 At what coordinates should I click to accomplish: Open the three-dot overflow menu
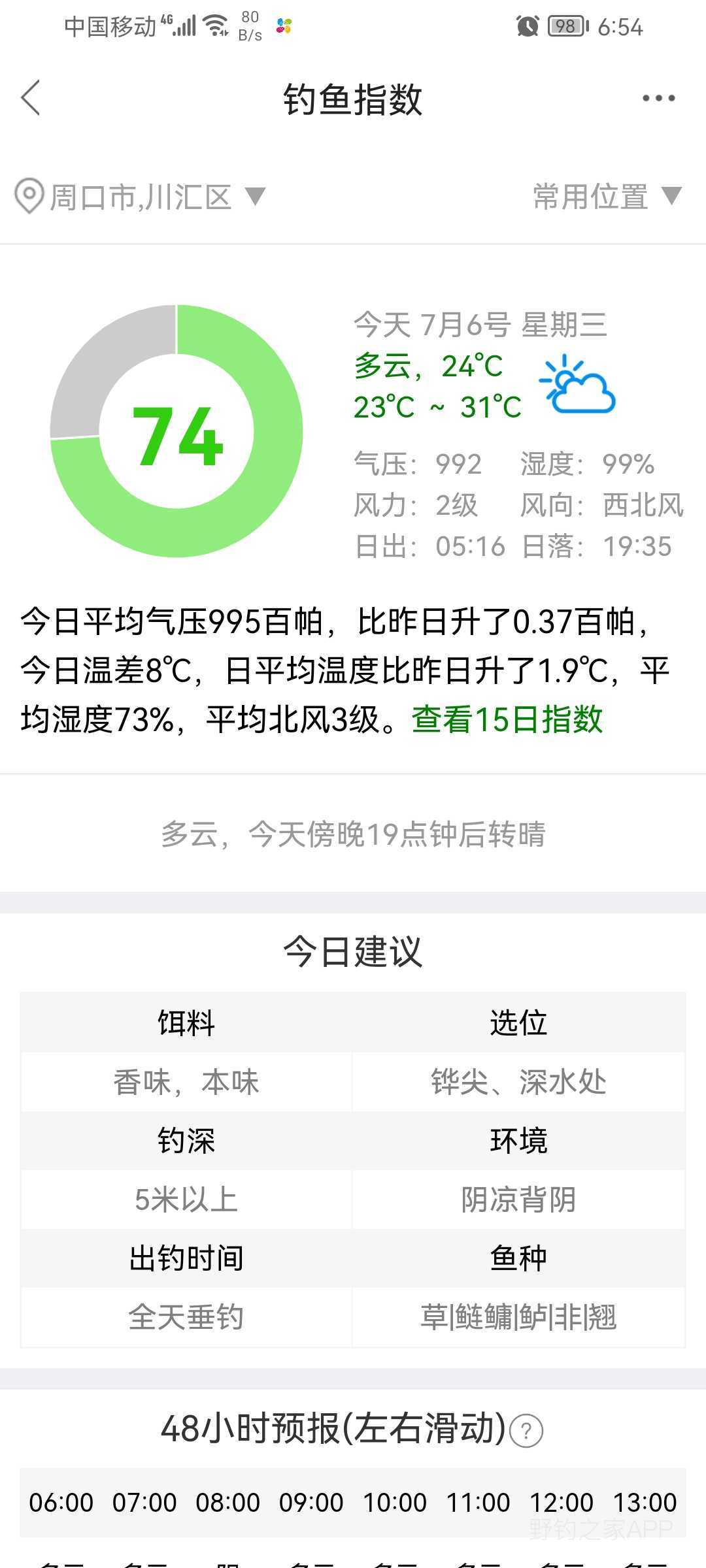point(658,98)
